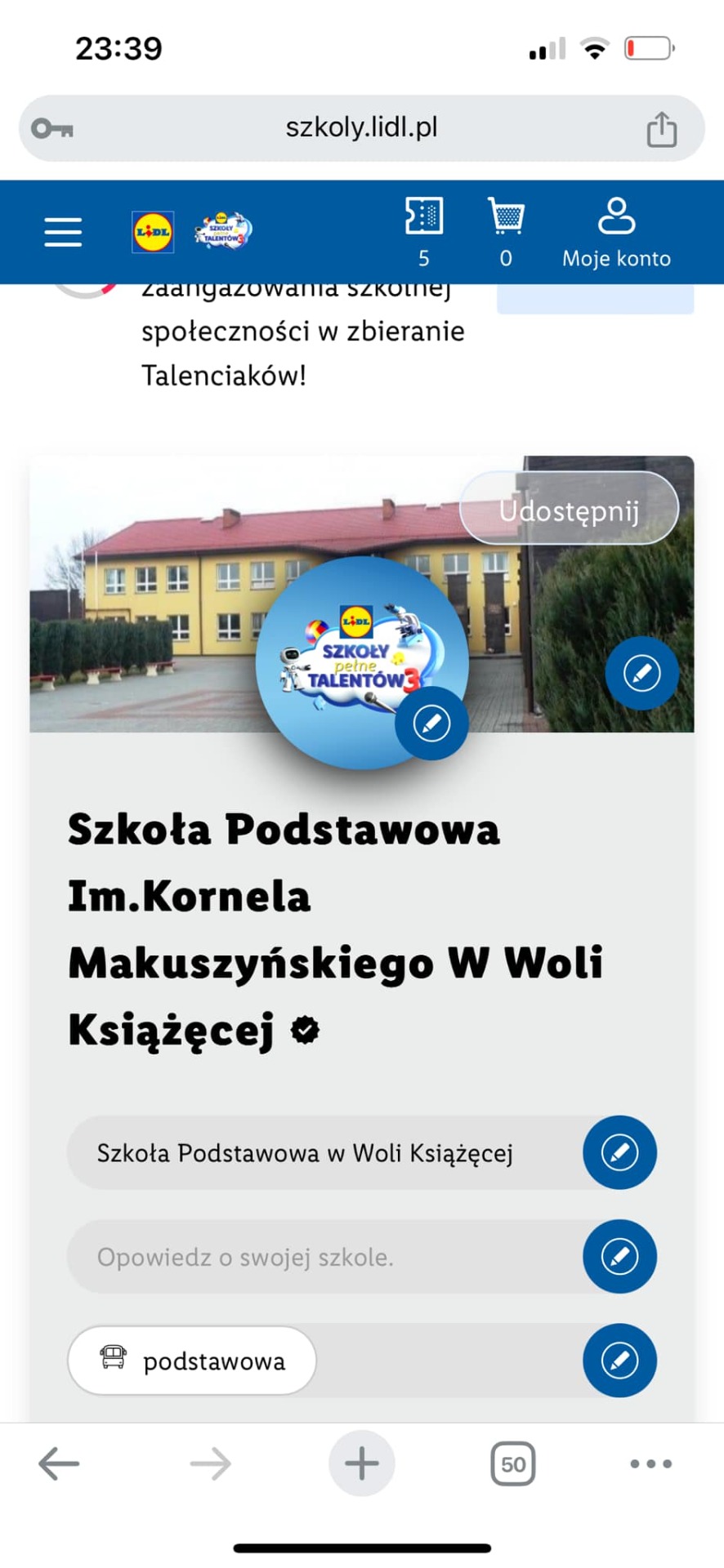Go back in the browser
Screen dimensions: 724x1568
click(x=59, y=1463)
